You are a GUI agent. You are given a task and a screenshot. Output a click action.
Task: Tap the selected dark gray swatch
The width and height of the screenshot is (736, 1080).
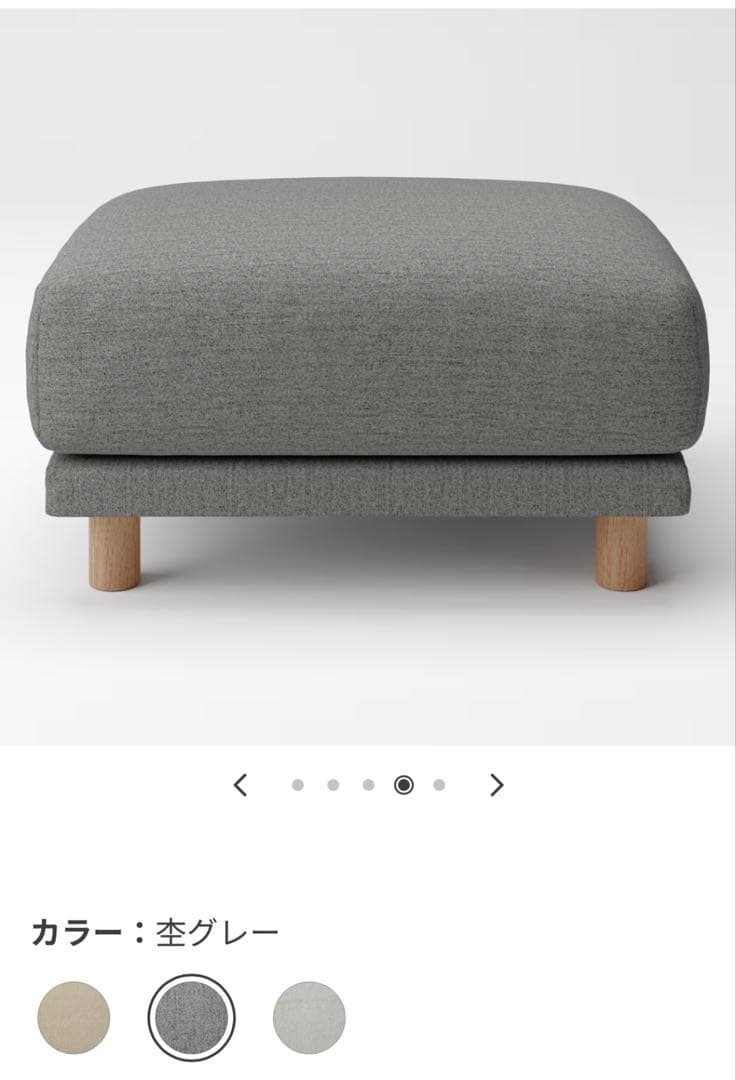pyautogui.click(x=191, y=1017)
